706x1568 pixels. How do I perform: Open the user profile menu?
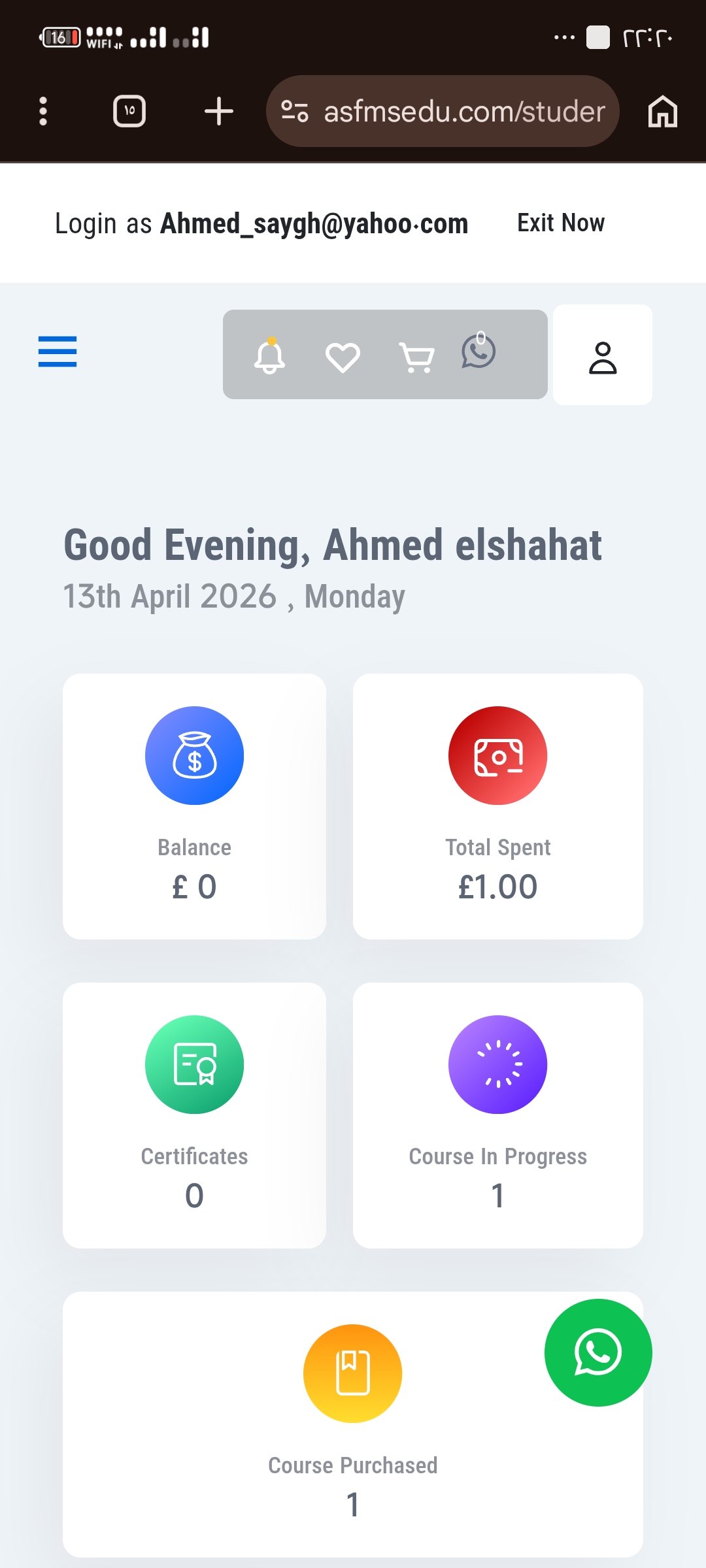(602, 355)
